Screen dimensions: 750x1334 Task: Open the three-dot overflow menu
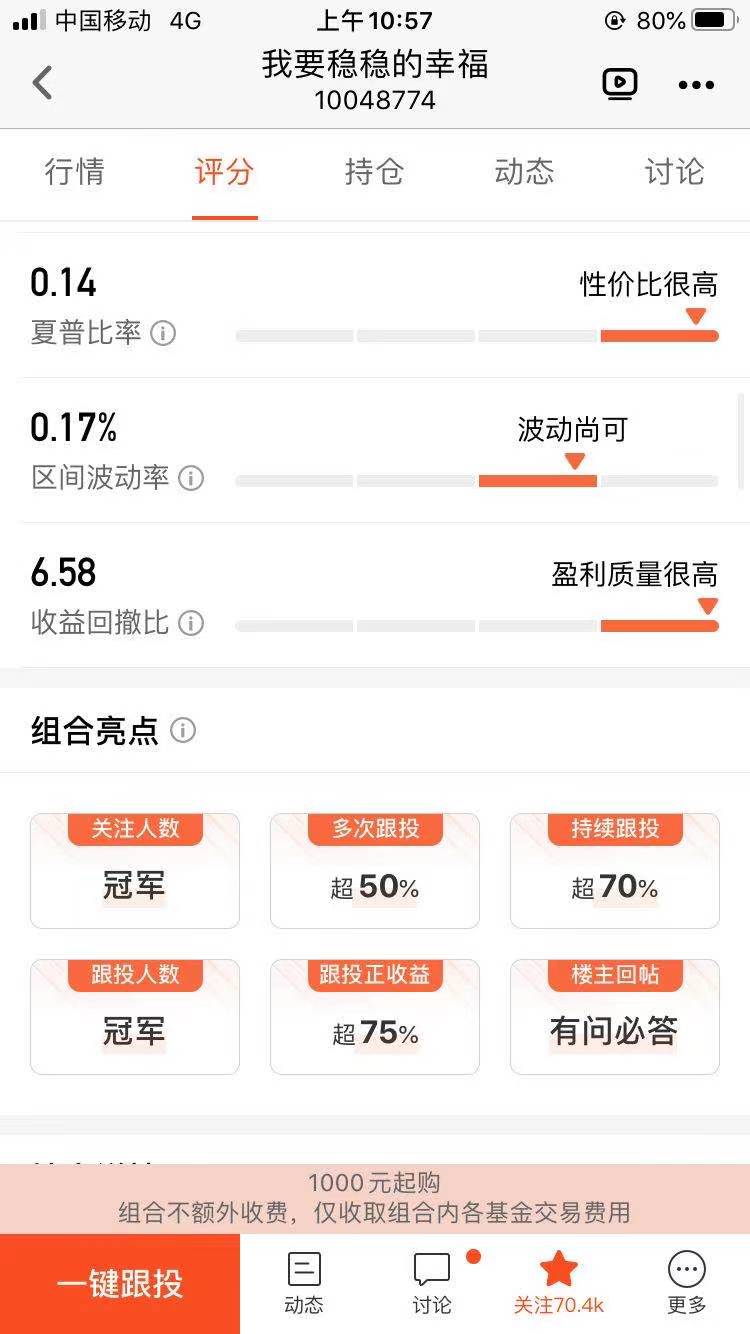[x=696, y=85]
